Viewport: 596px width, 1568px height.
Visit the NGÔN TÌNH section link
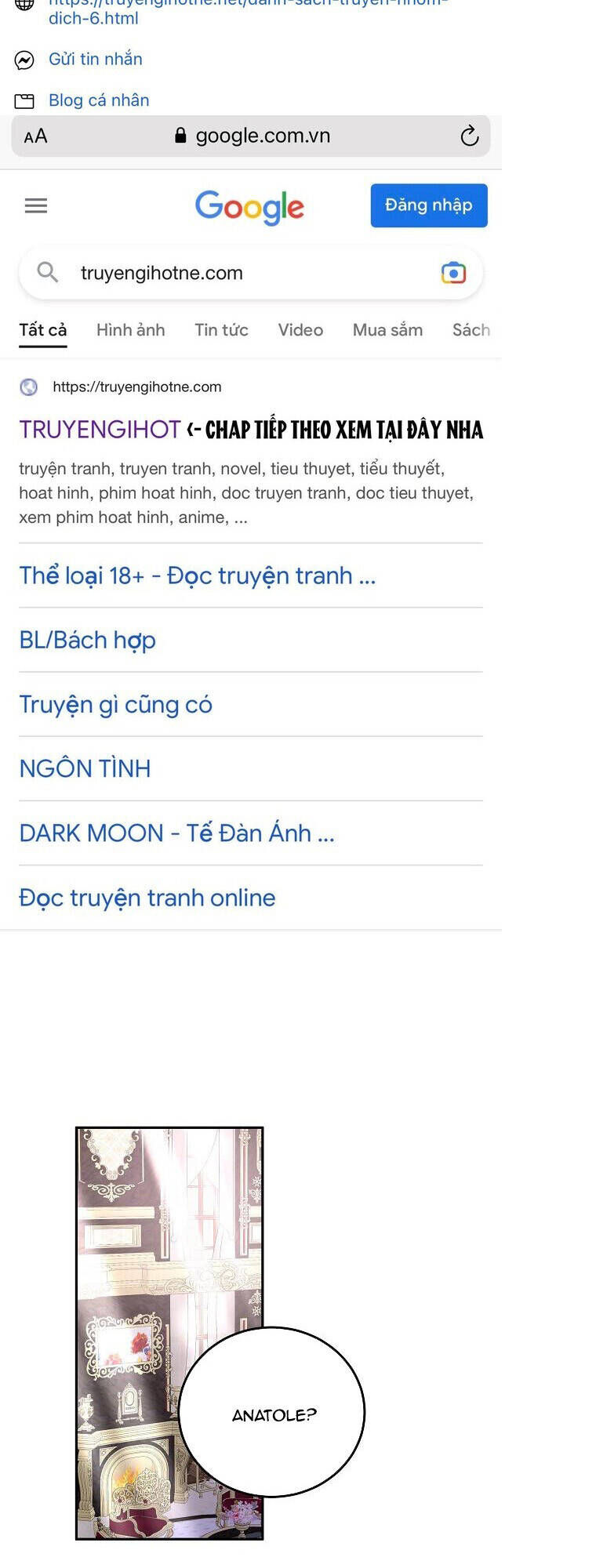[x=85, y=768]
